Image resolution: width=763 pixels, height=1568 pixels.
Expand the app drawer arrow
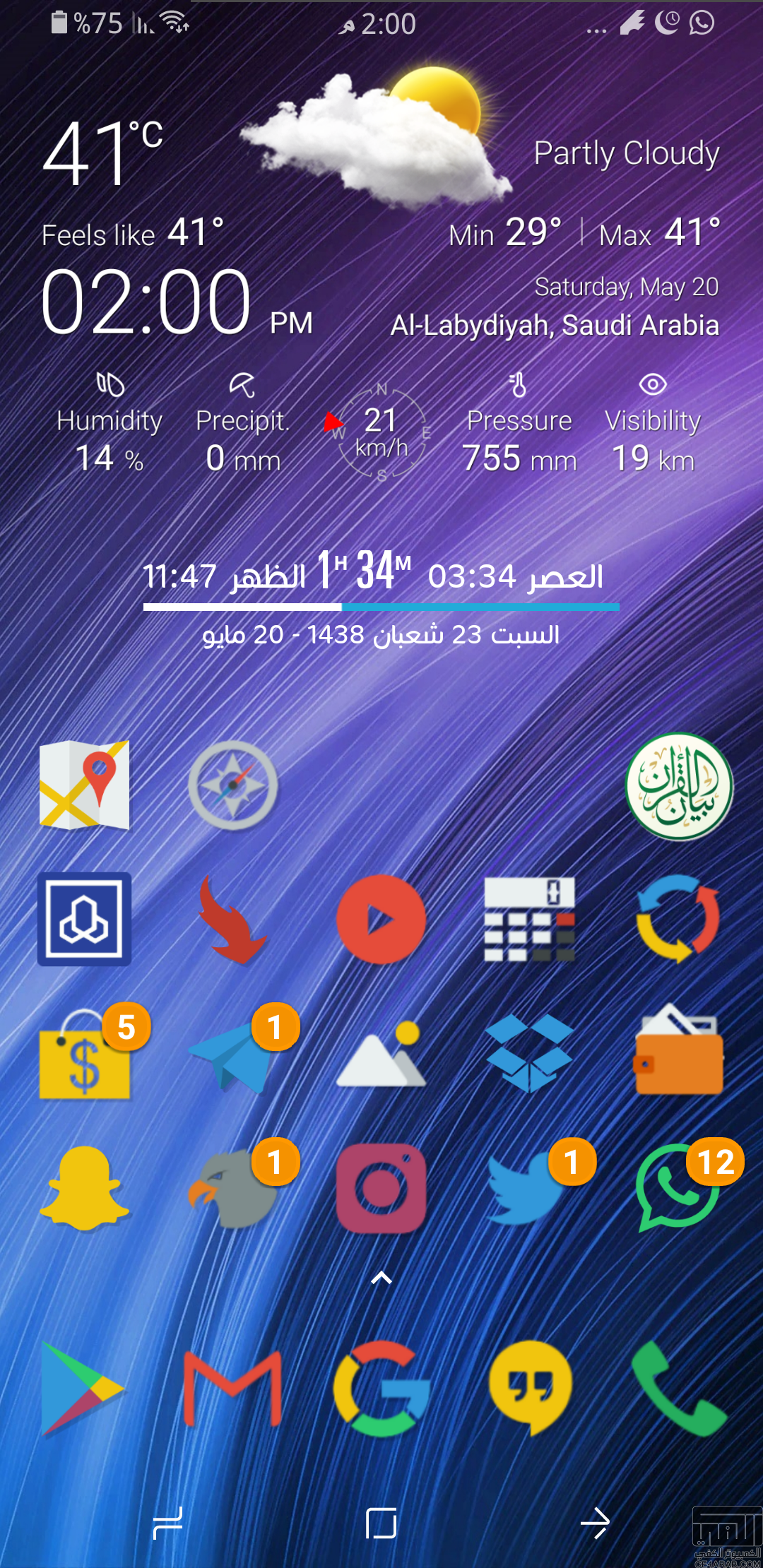(381, 1278)
